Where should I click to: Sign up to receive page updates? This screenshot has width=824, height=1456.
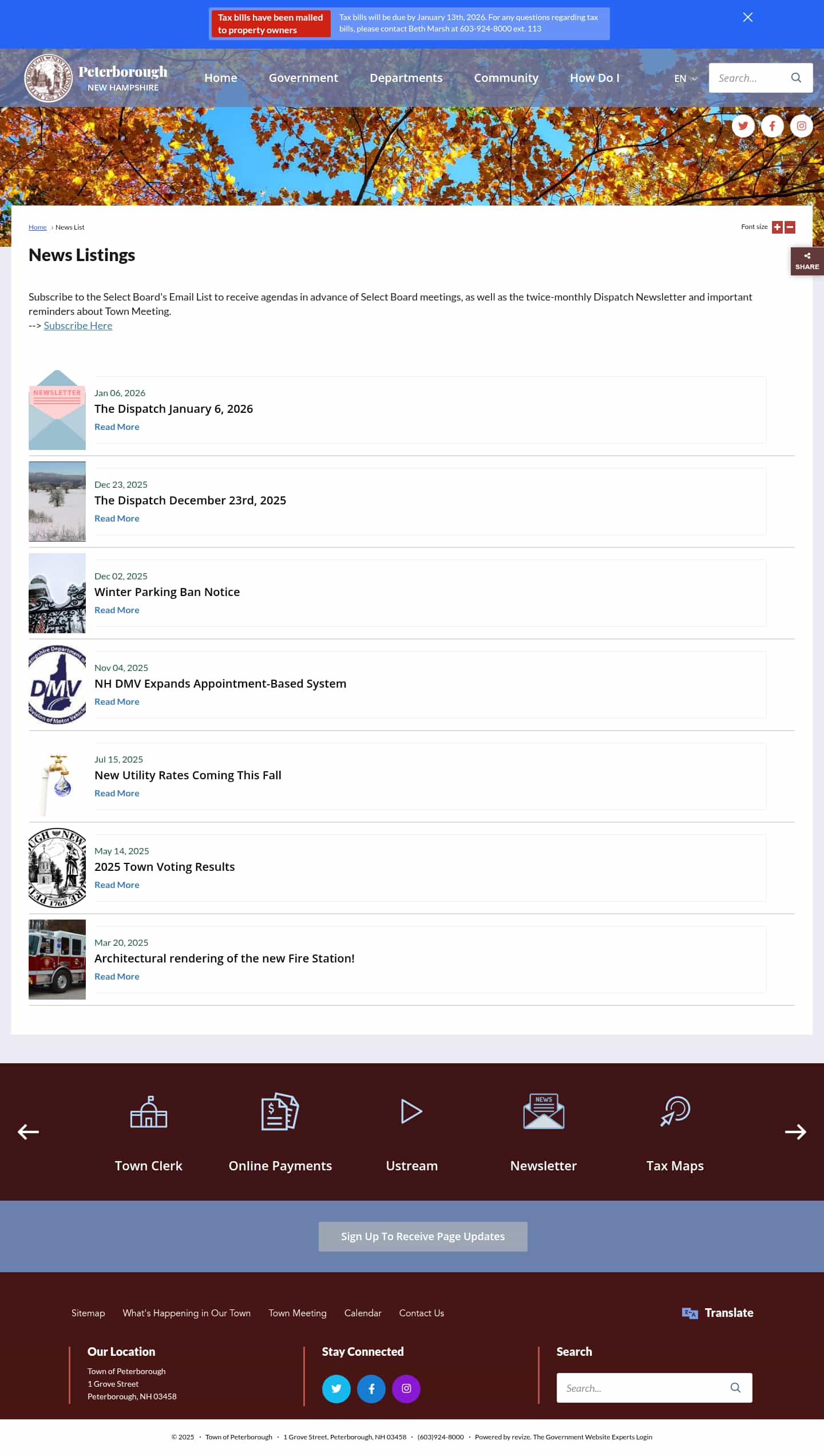(423, 1236)
